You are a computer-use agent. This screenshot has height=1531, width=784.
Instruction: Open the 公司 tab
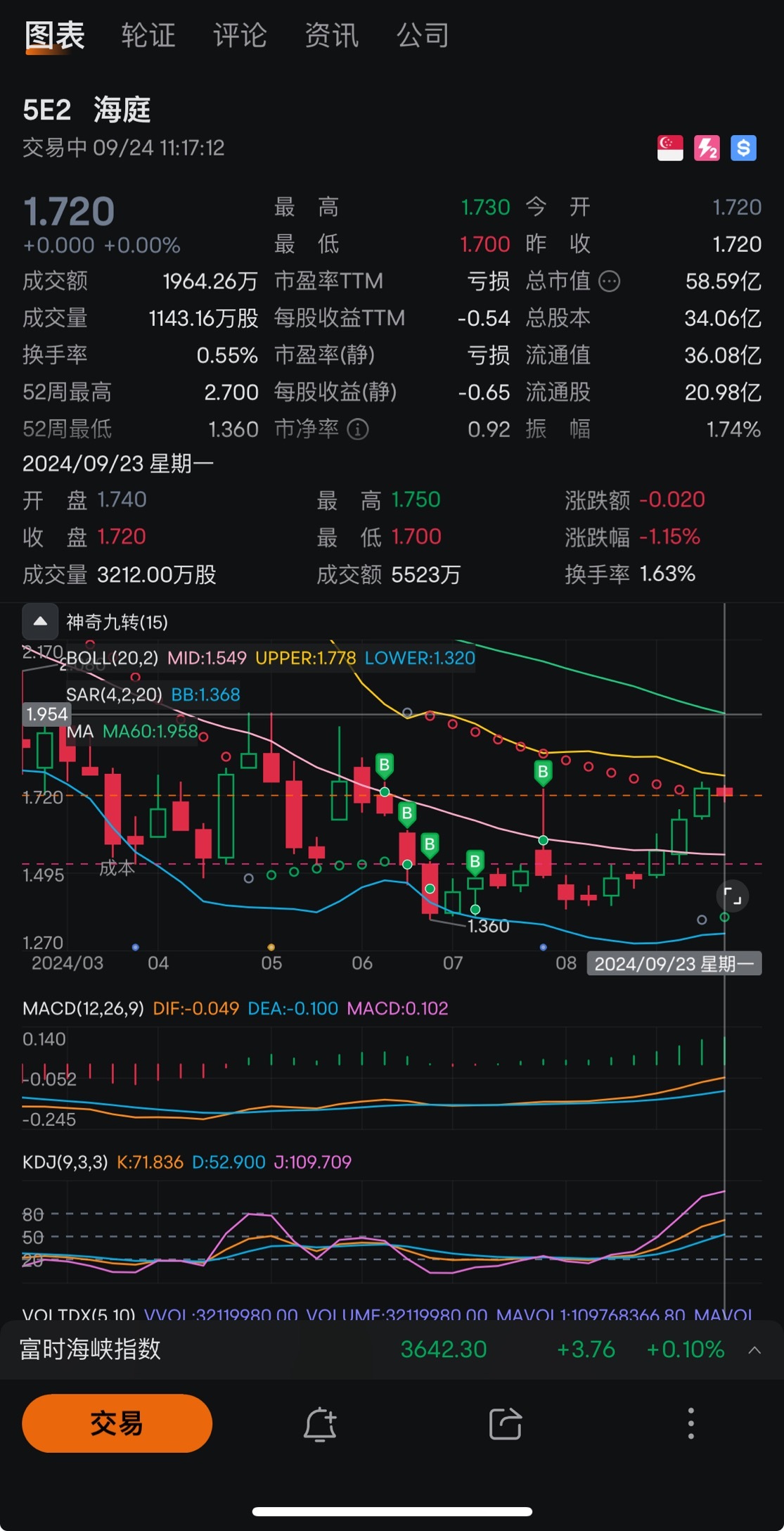[x=423, y=35]
